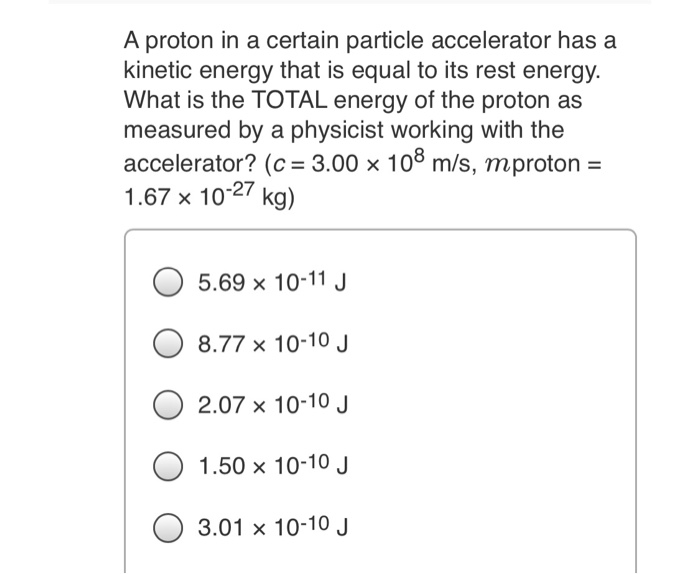Image resolution: width=700 pixels, height=574 pixels.
Task: Mark 1.50 × 10-10 J as the answer
Action: 168,465
